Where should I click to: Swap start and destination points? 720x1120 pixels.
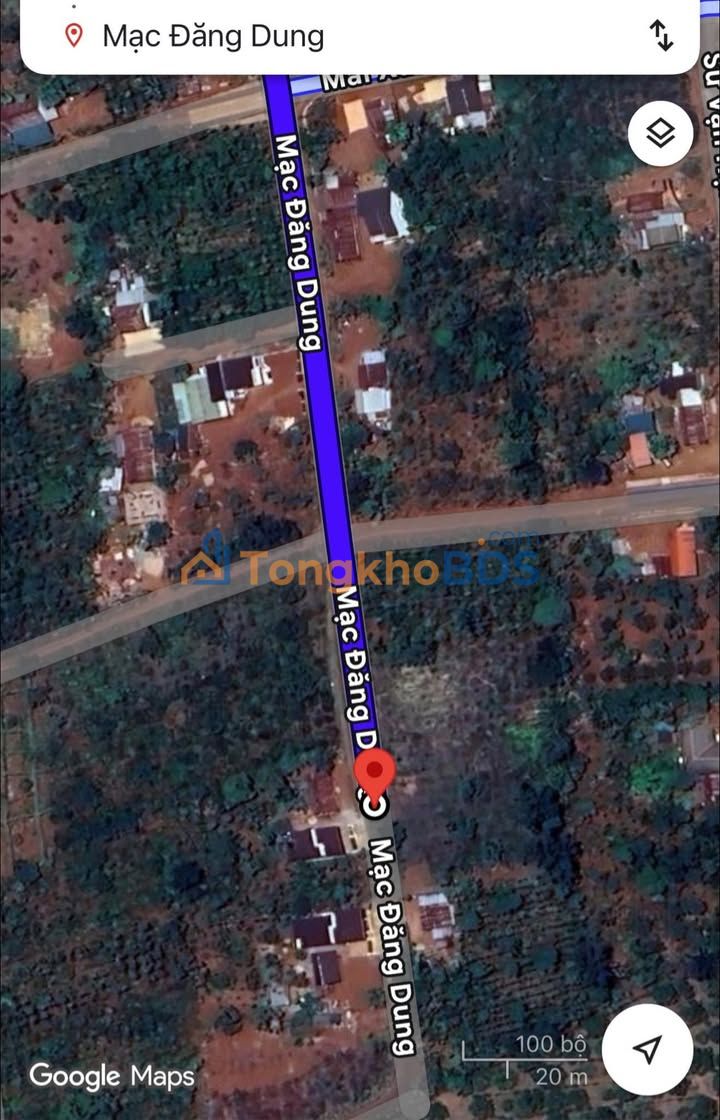(x=662, y=35)
